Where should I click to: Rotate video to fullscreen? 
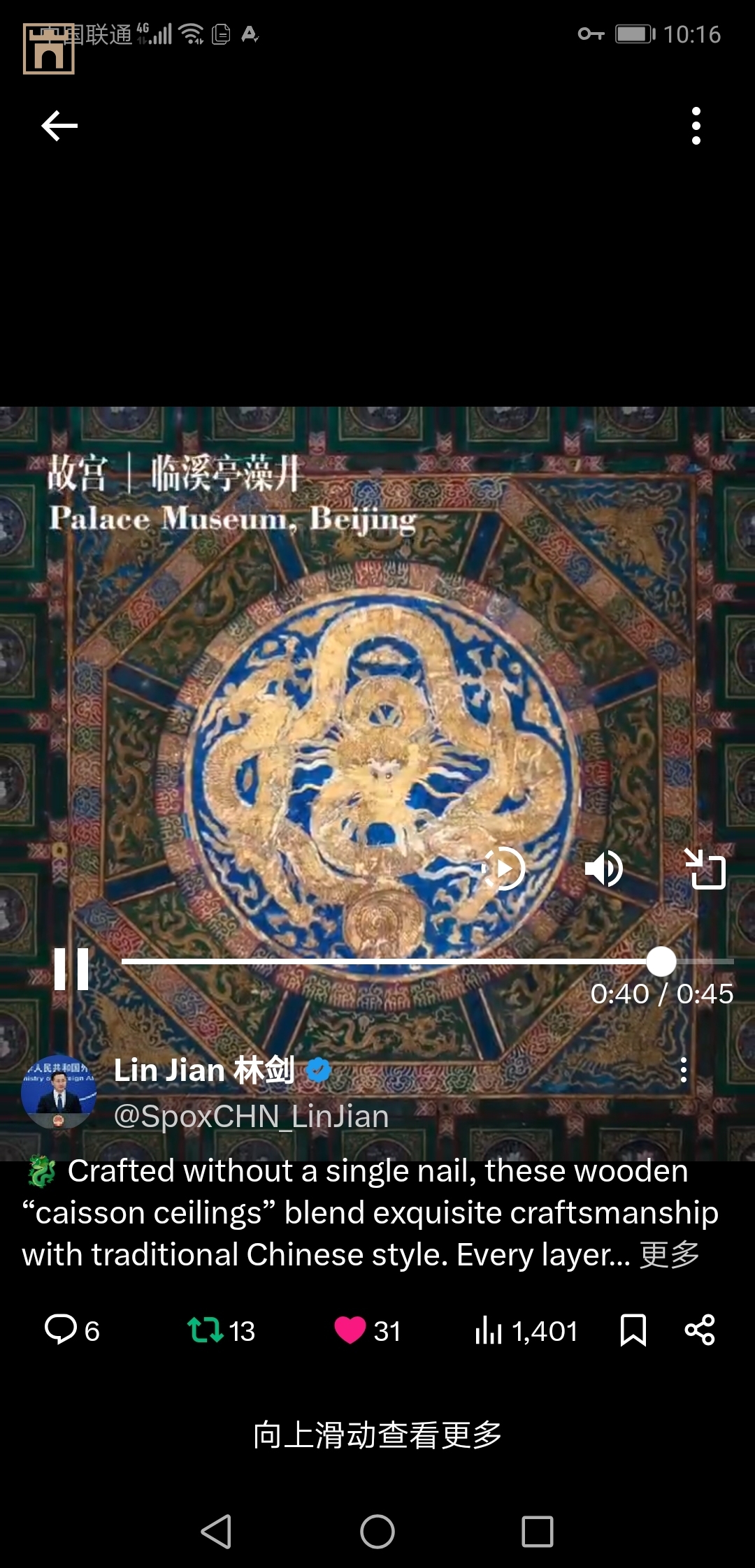pyautogui.click(x=705, y=869)
